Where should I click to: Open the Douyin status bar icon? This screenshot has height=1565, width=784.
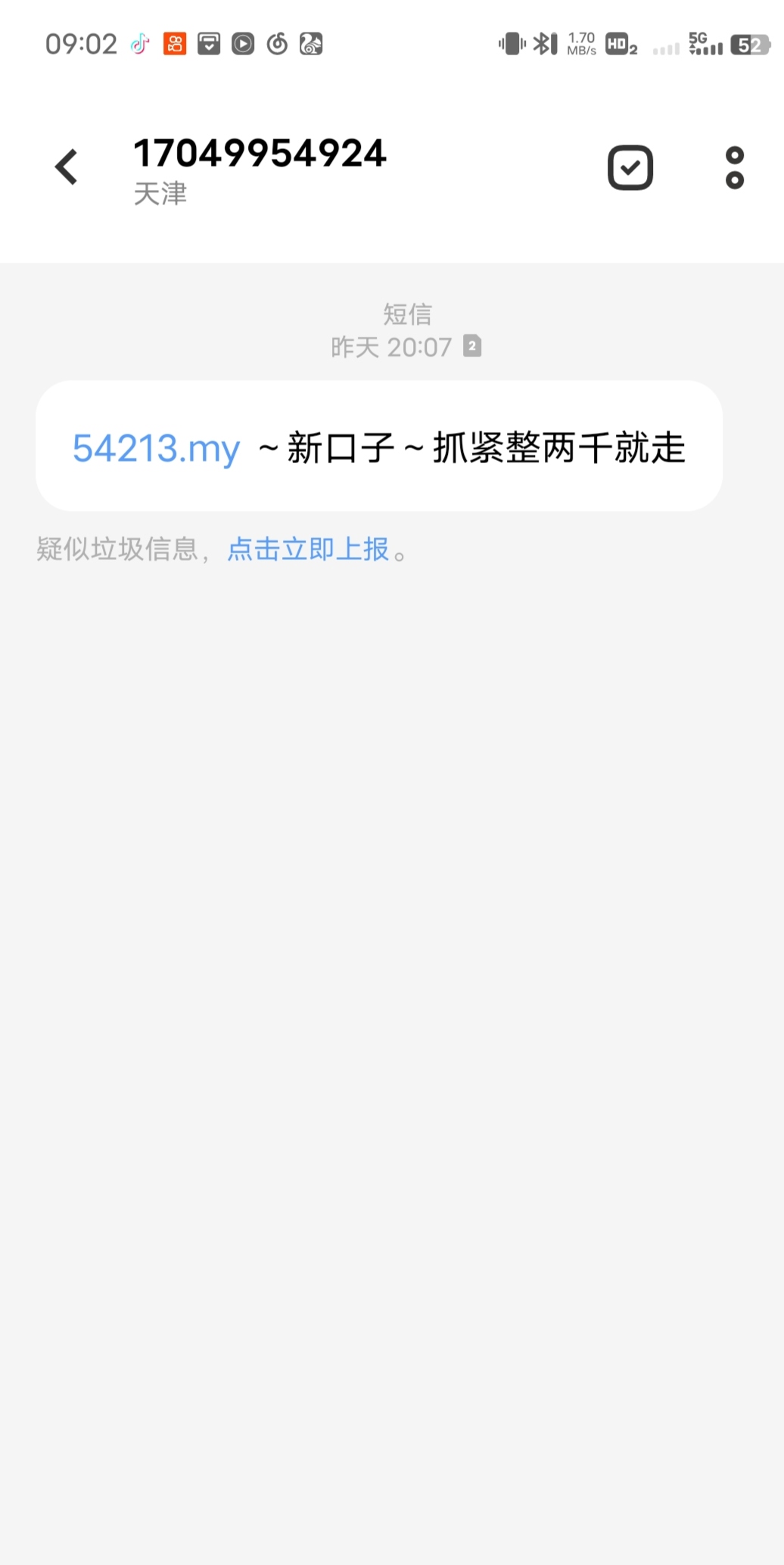click(138, 44)
